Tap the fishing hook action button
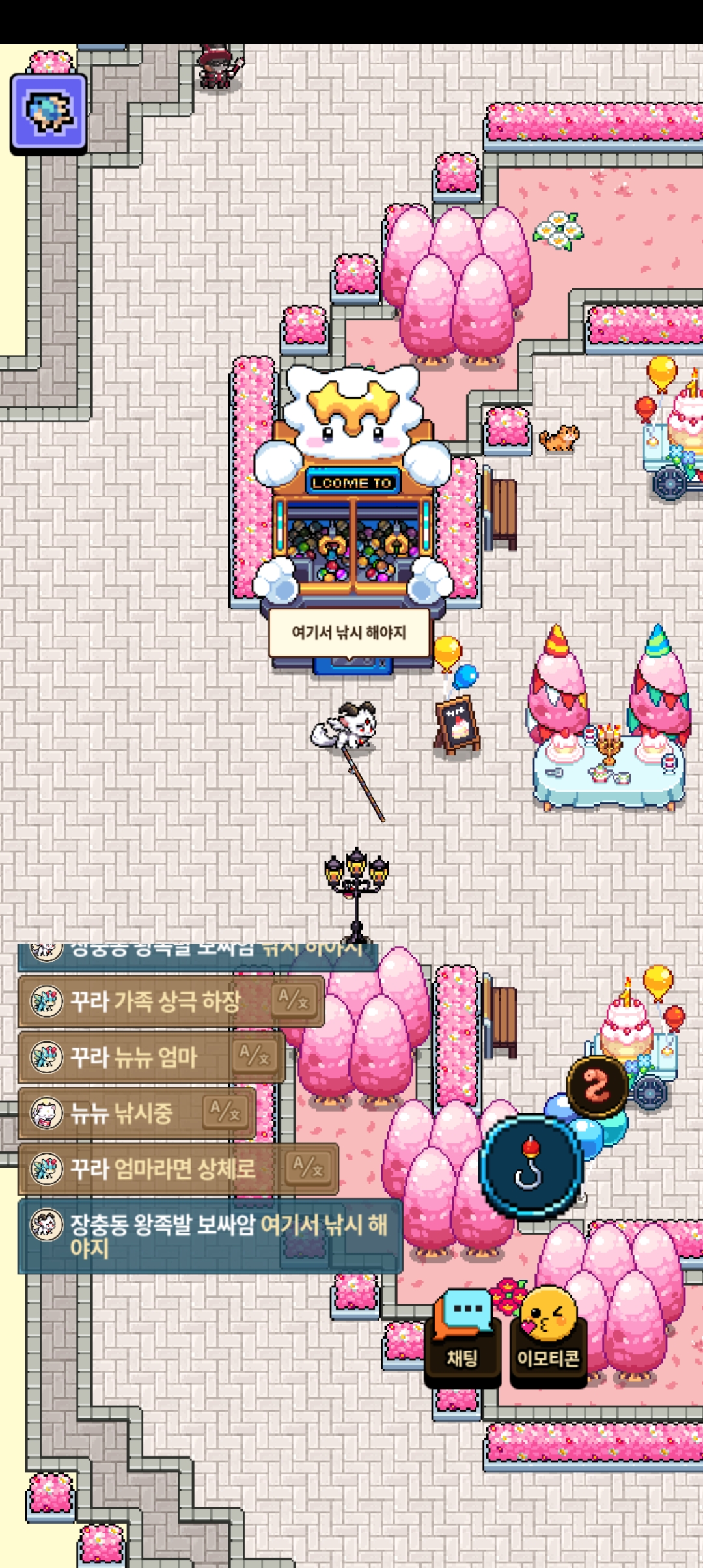The height and width of the screenshot is (1568, 703). pos(531,1167)
